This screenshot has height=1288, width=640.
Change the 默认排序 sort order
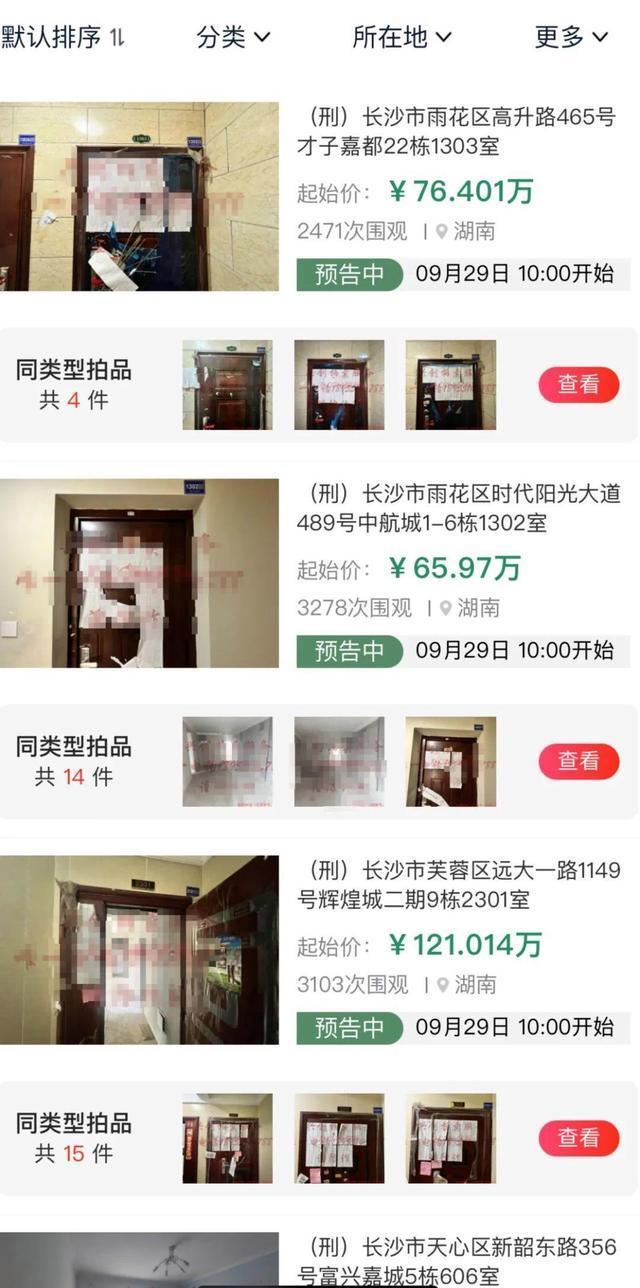click(62, 38)
